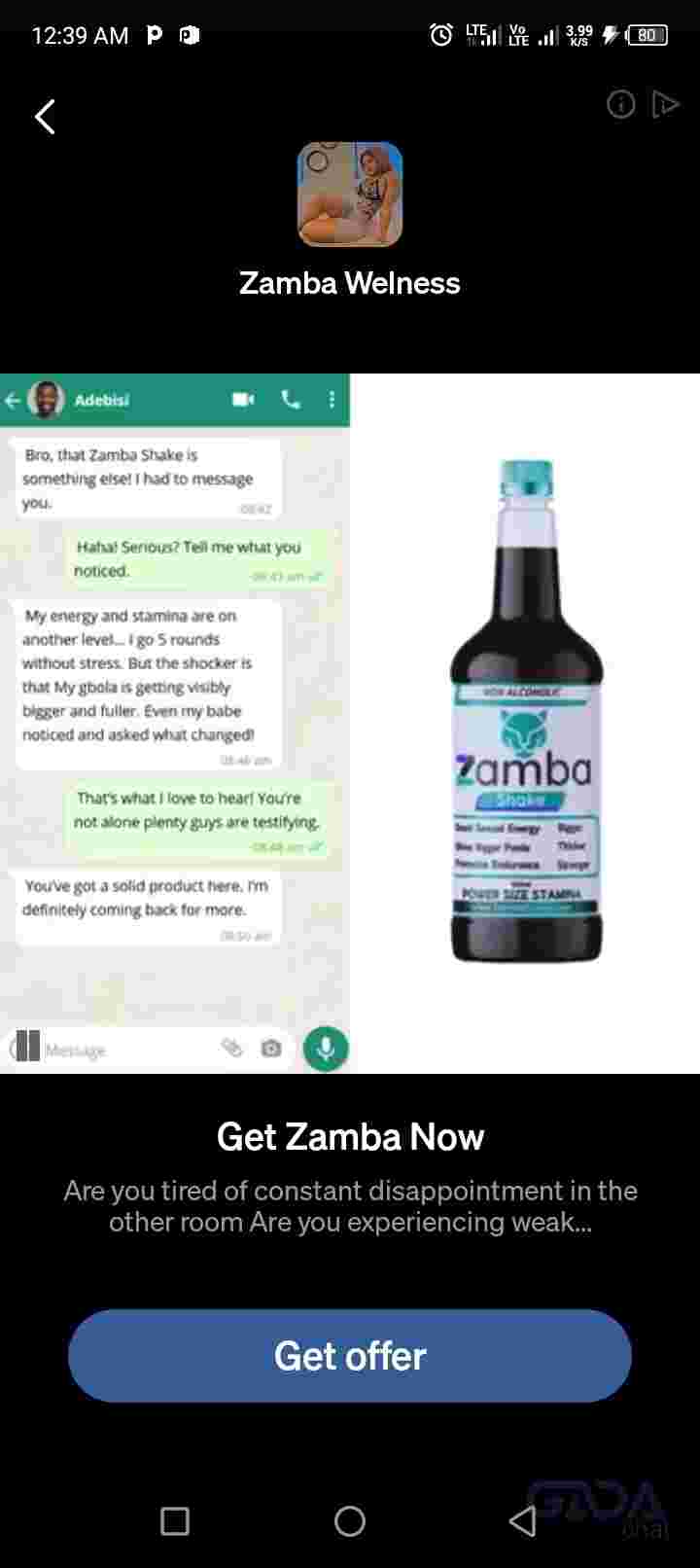The width and height of the screenshot is (700, 1568).
Task: Open the Zamba Welness app icon
Action: pyautogui.click(x=350, y=195)
